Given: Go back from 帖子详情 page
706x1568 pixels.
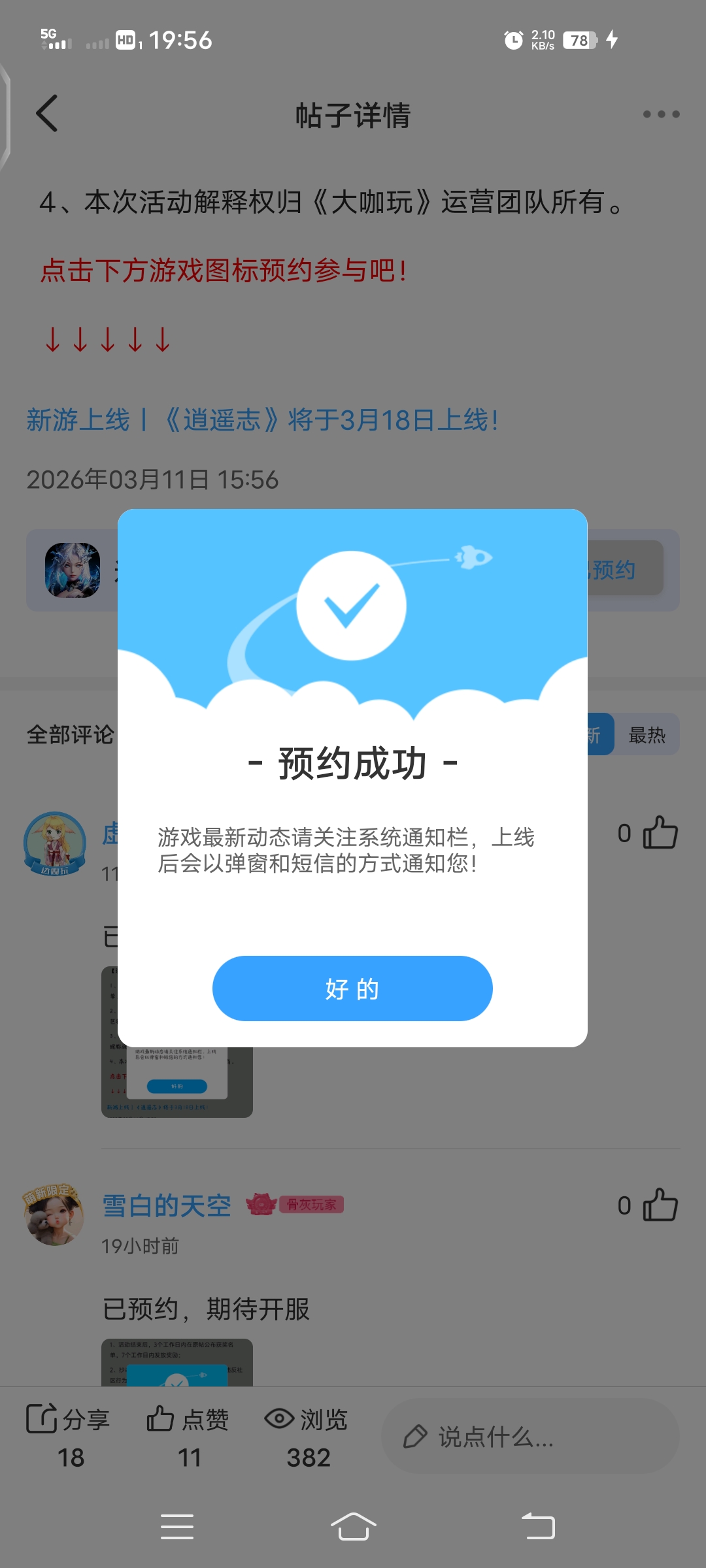Looking at the screenshot, I should [x=47, y=114].
